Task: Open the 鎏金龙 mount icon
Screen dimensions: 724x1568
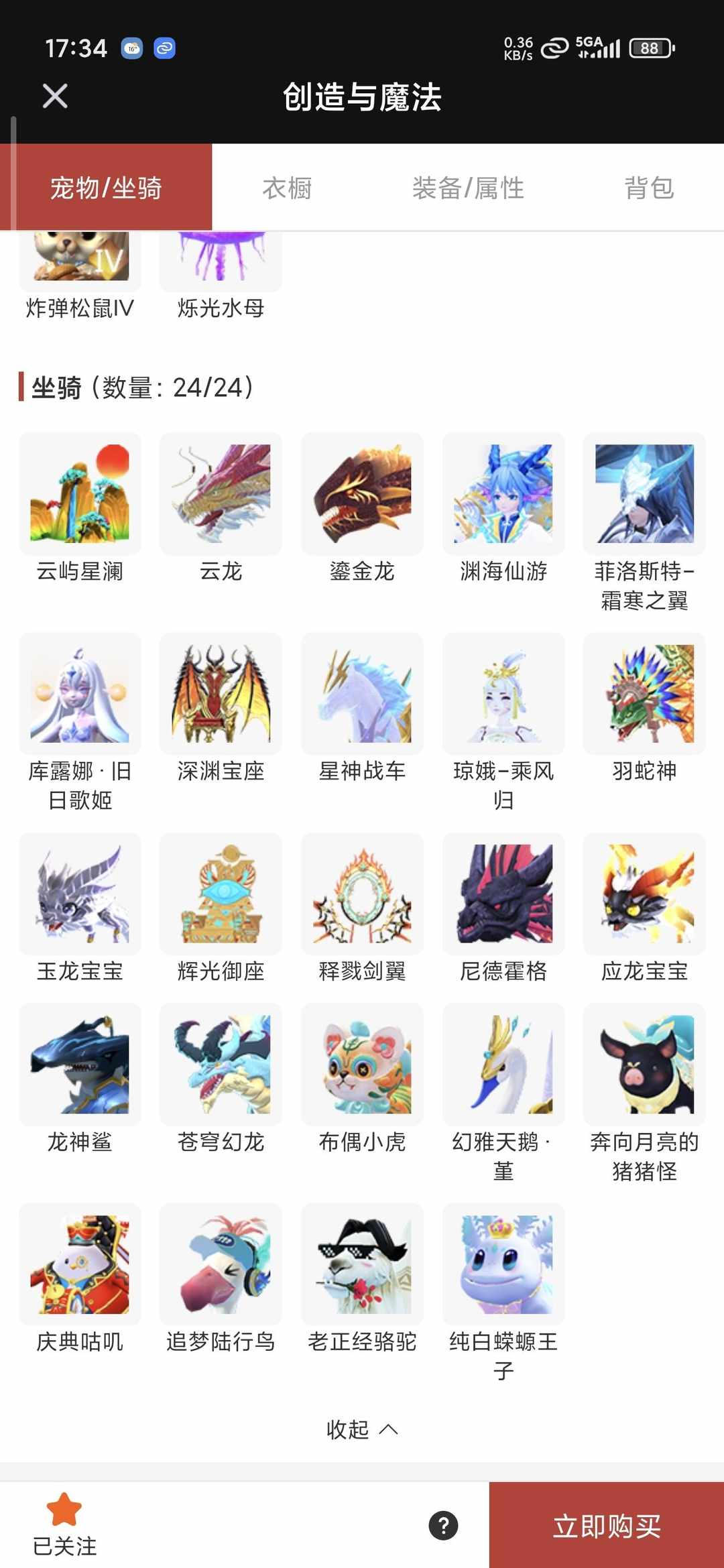Action: (362, 495)
